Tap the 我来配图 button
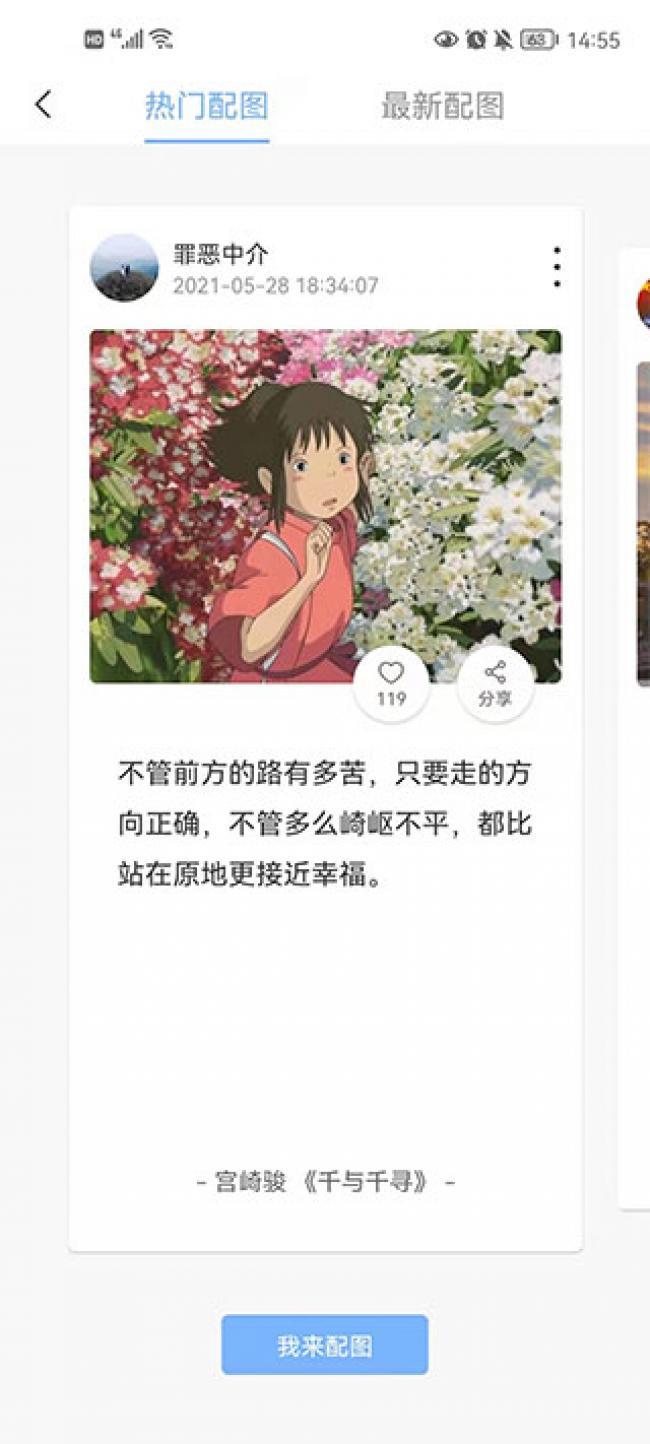This screenshot has width=650, height=1444. pos(325,1345)
